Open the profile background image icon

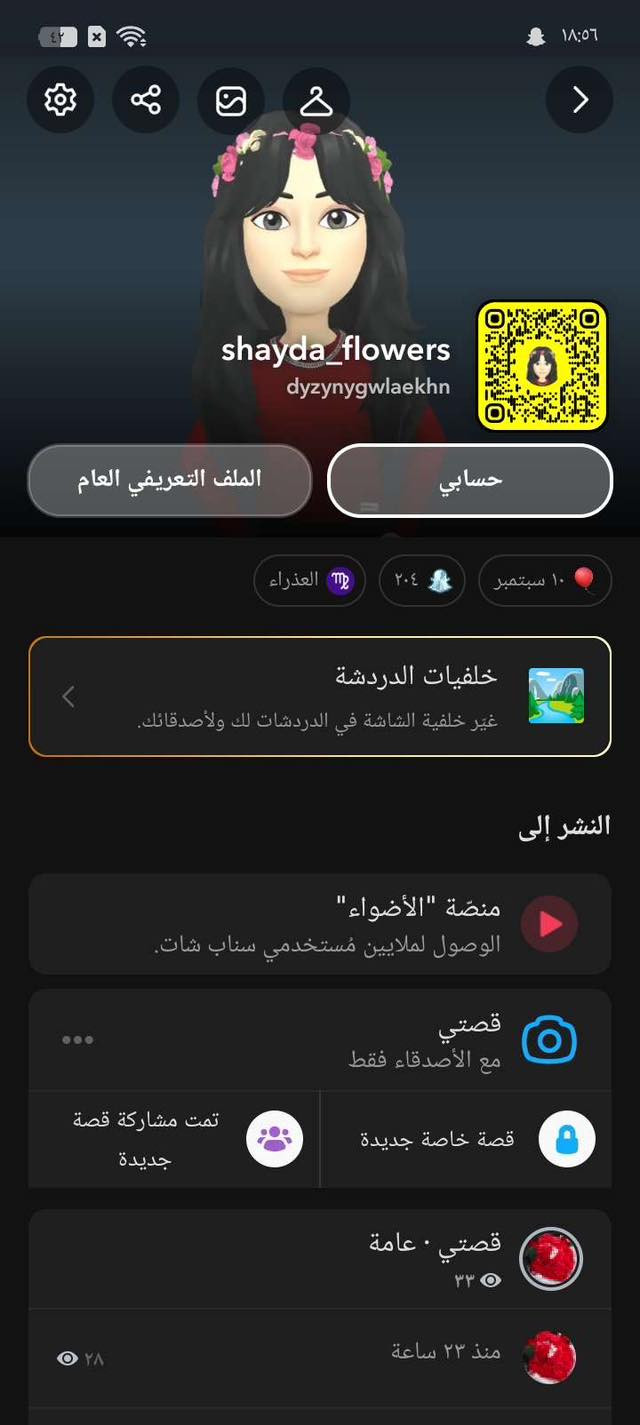pyautogui.click(x=231, y=100)
